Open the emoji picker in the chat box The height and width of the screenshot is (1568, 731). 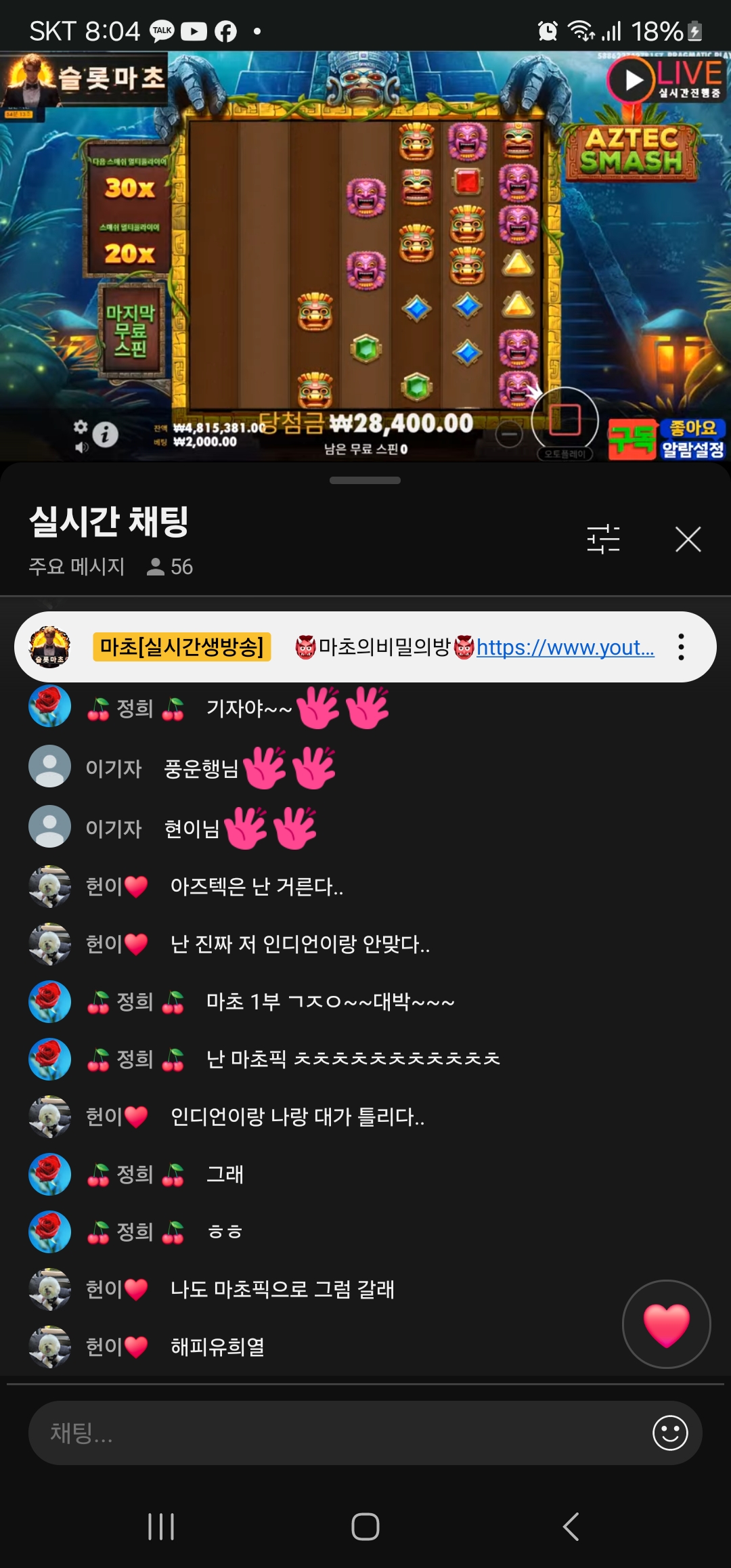pyautogui.click(x=670, y=1433)
